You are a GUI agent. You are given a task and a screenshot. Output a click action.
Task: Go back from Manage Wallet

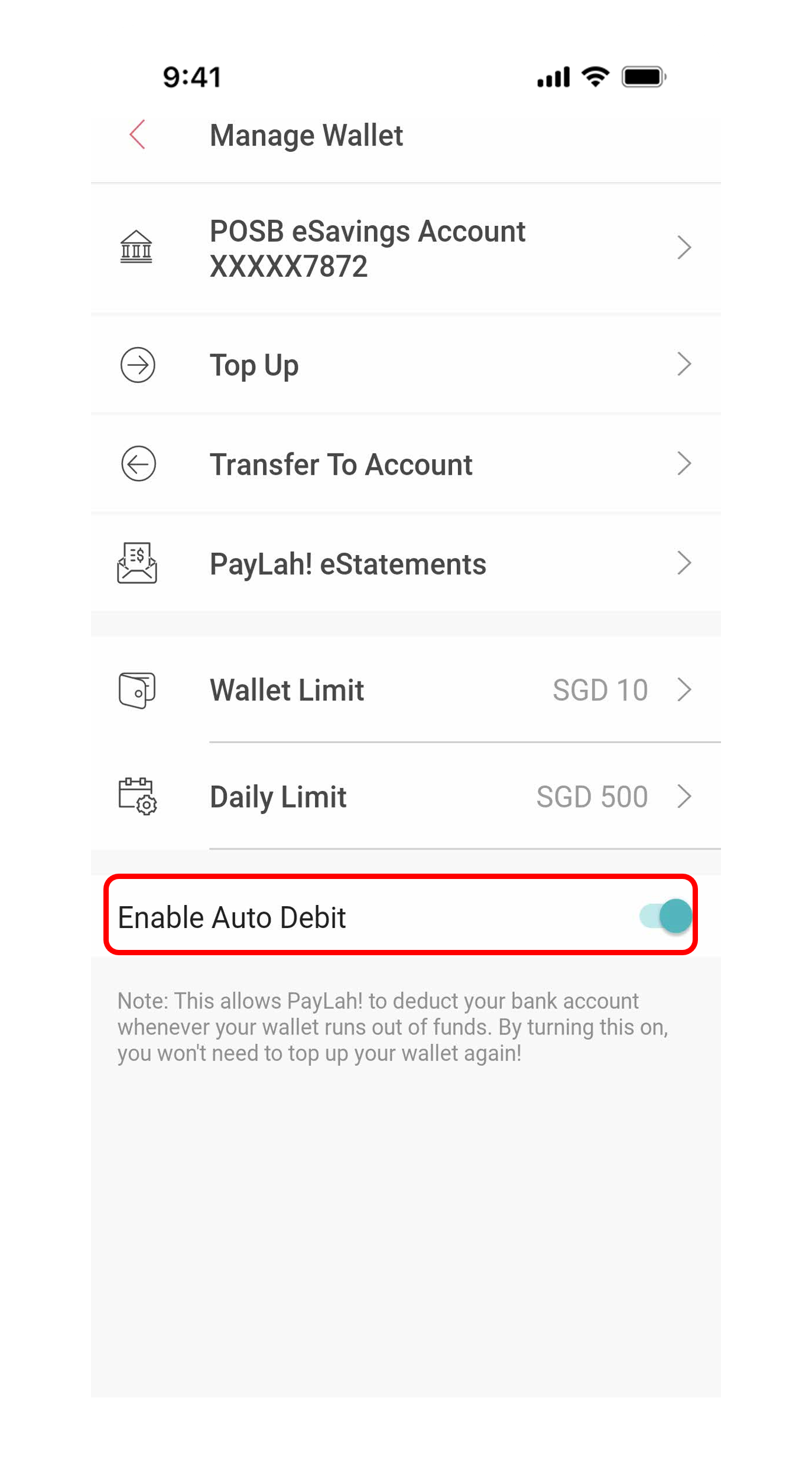(x=137, y=135)
